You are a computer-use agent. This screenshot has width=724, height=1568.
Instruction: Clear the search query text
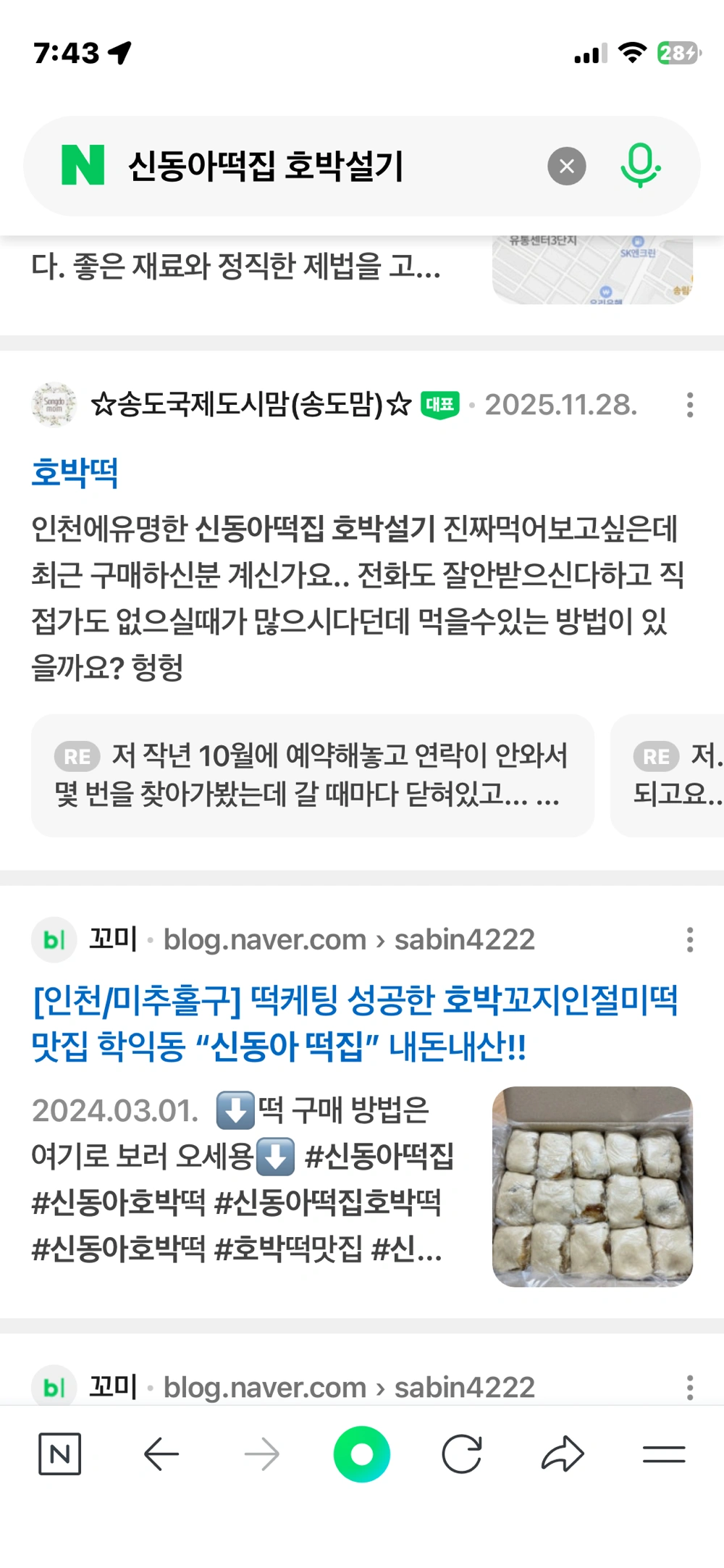(566, 167)
